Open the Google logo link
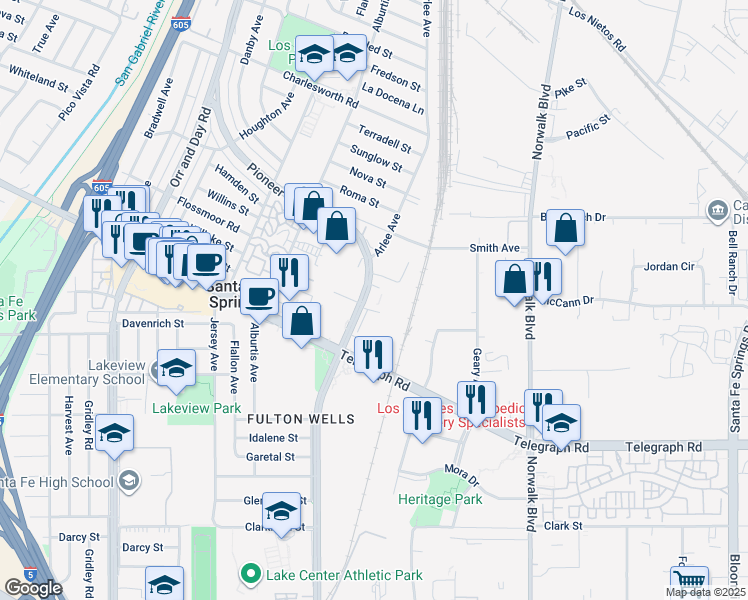Screen dimensions: 748x600 click(x=33, y=588)
